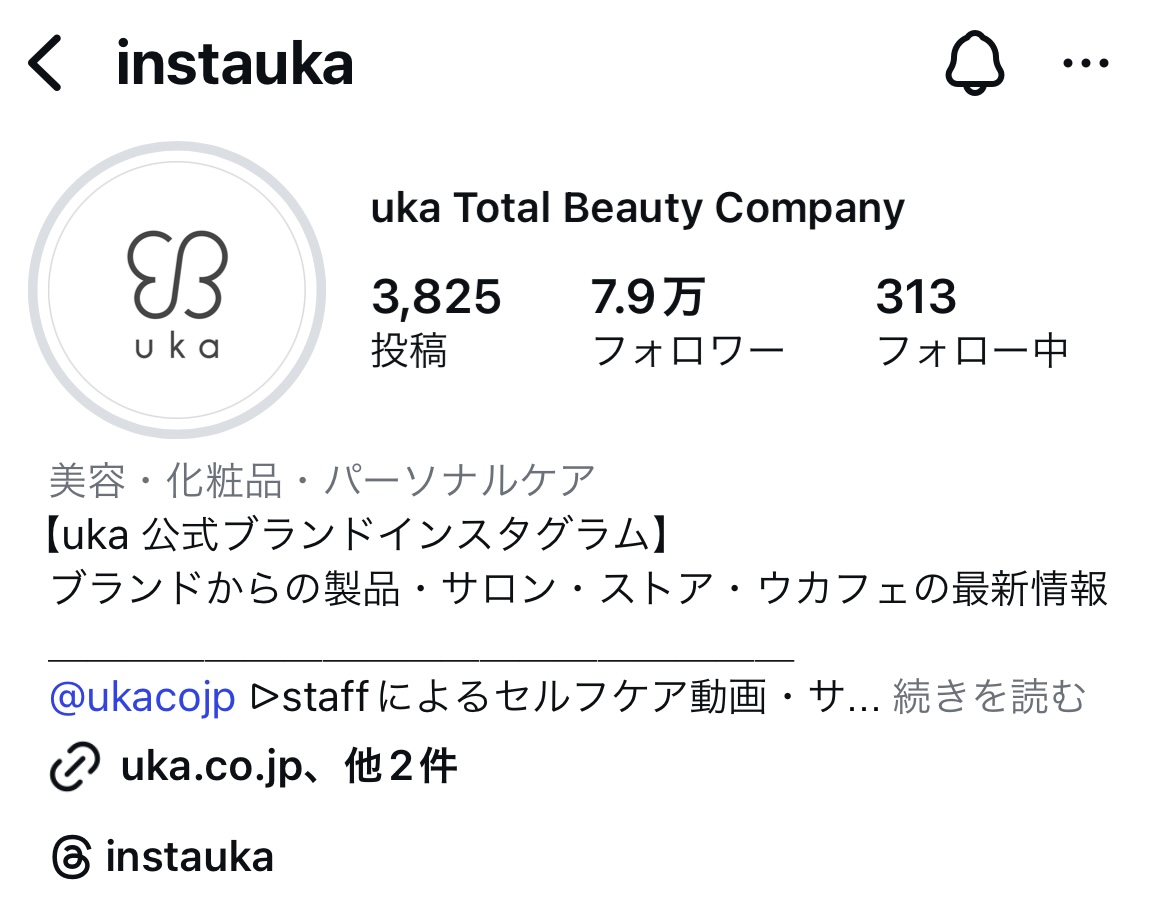Tap the uka profile picture
The width and height of the screenshot is (1170, 918).
(177, 290)
